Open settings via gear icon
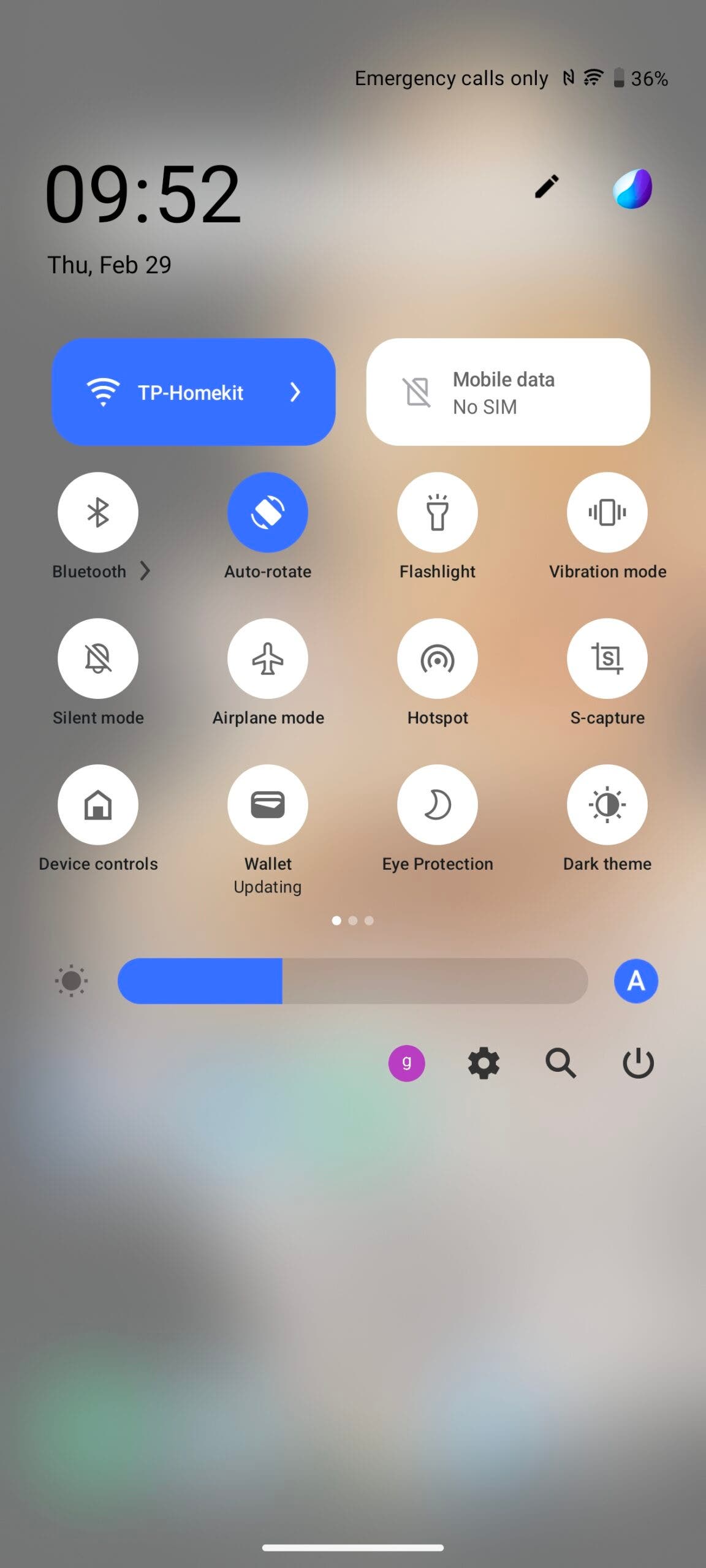Screen dimensions: 706x1568 [x=484, y=1063]
